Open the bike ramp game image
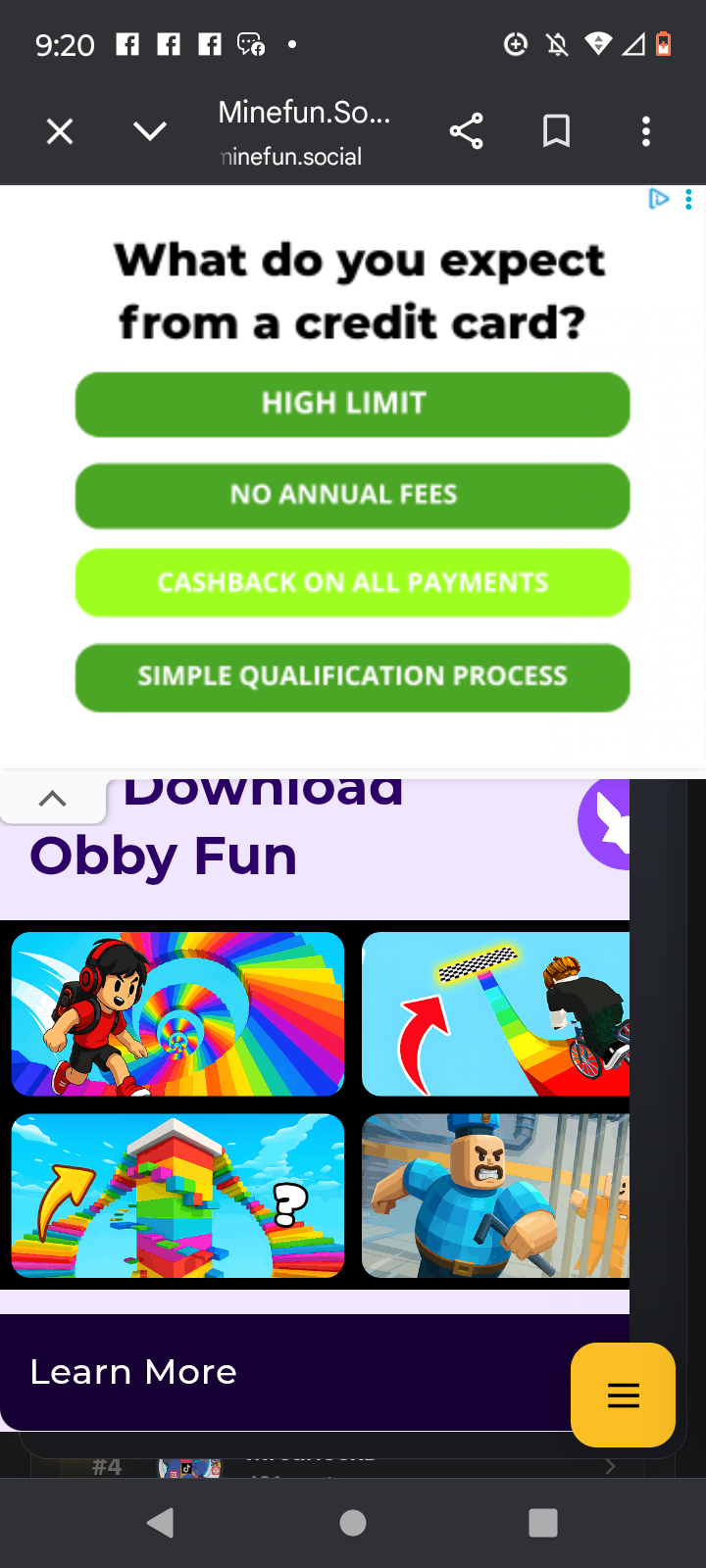This screenshot has width=706, height=1568. 495,1014
